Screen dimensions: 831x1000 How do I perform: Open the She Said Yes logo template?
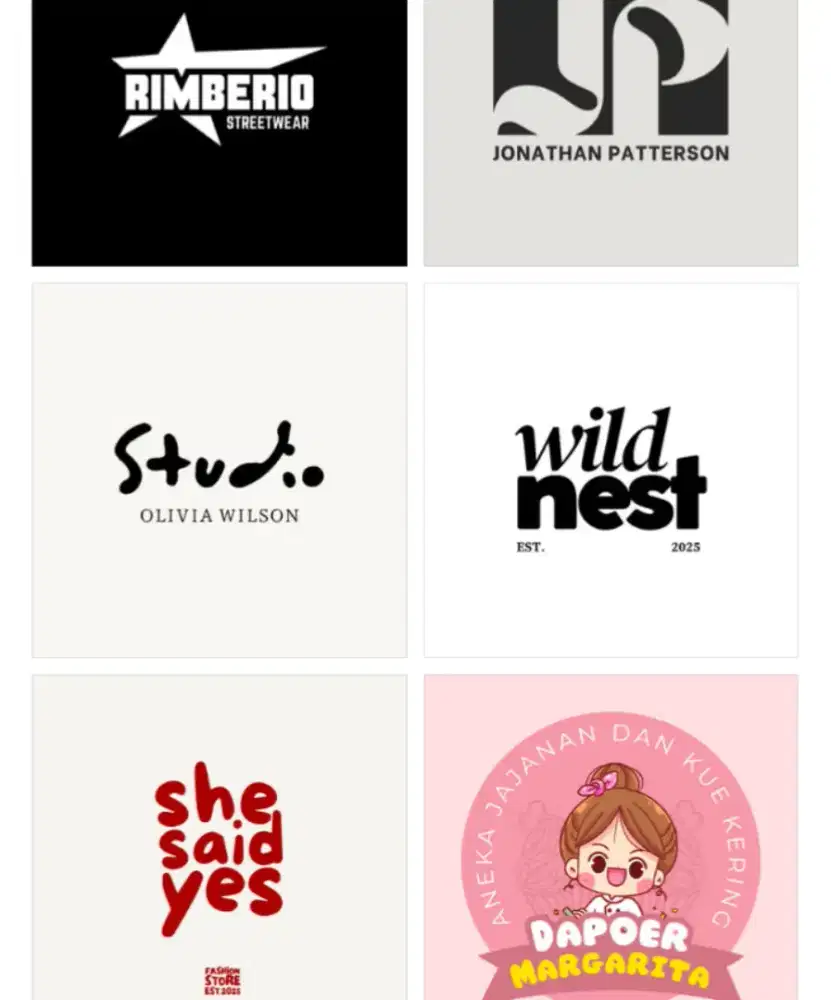pyautogui.click(x=219, y=840)
